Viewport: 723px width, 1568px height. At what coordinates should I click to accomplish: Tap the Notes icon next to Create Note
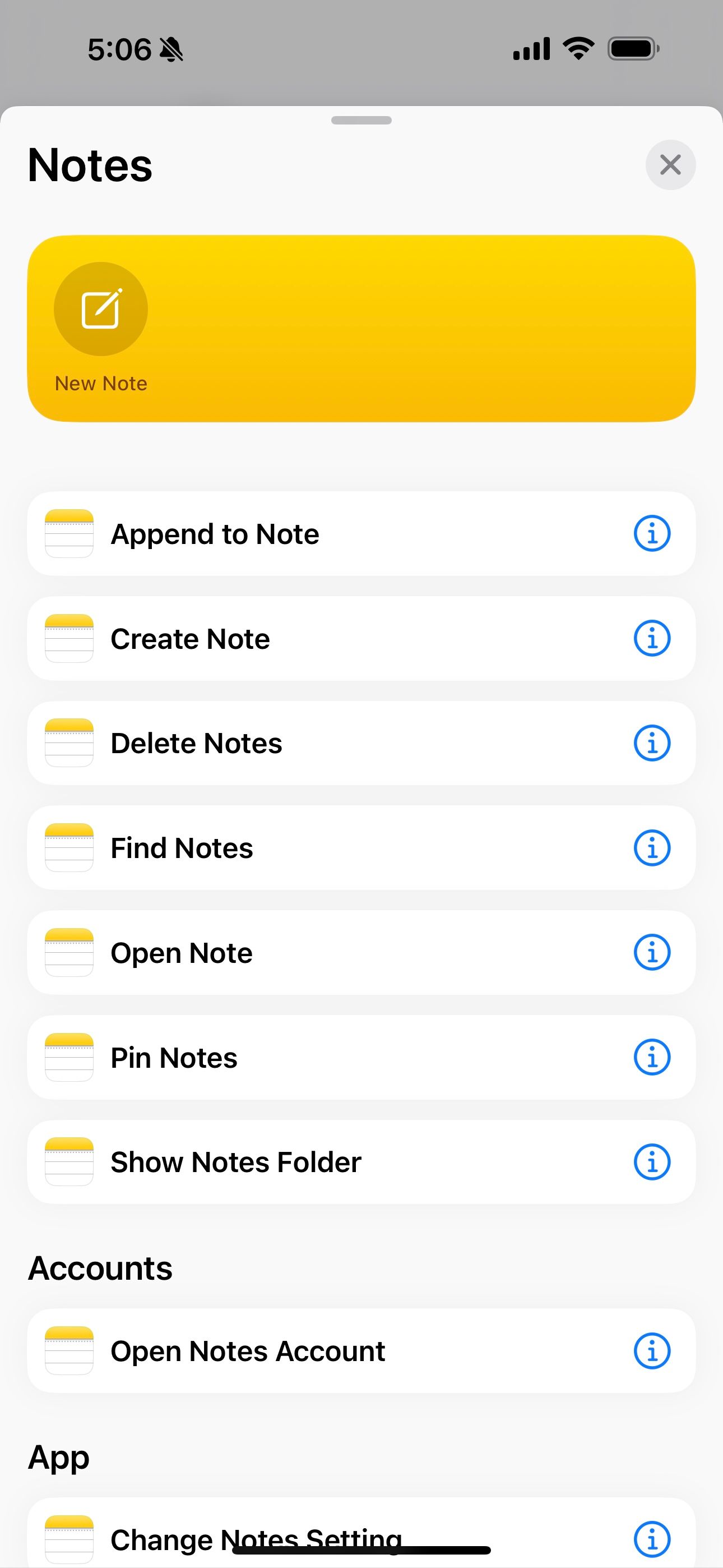click(69, 638)
